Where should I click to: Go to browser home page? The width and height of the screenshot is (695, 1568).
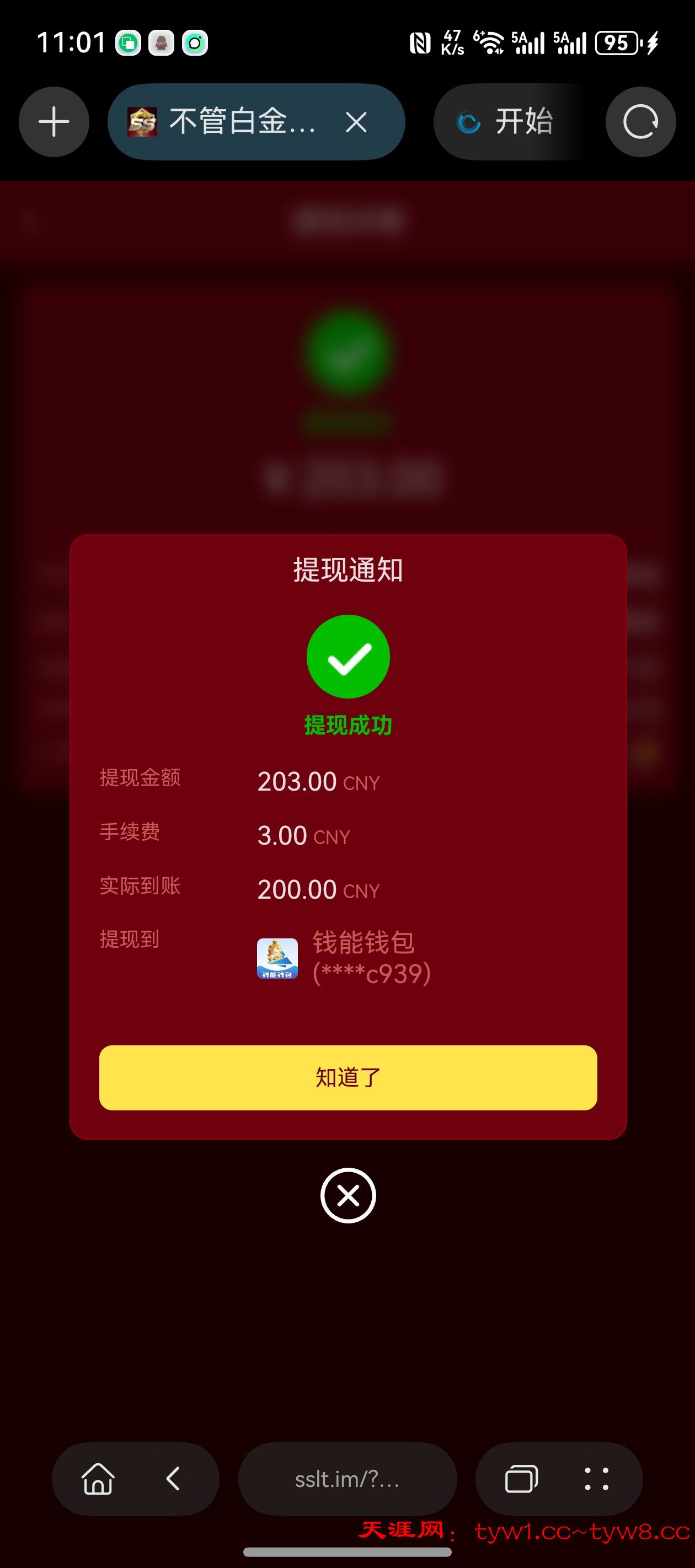point(98,1479)
